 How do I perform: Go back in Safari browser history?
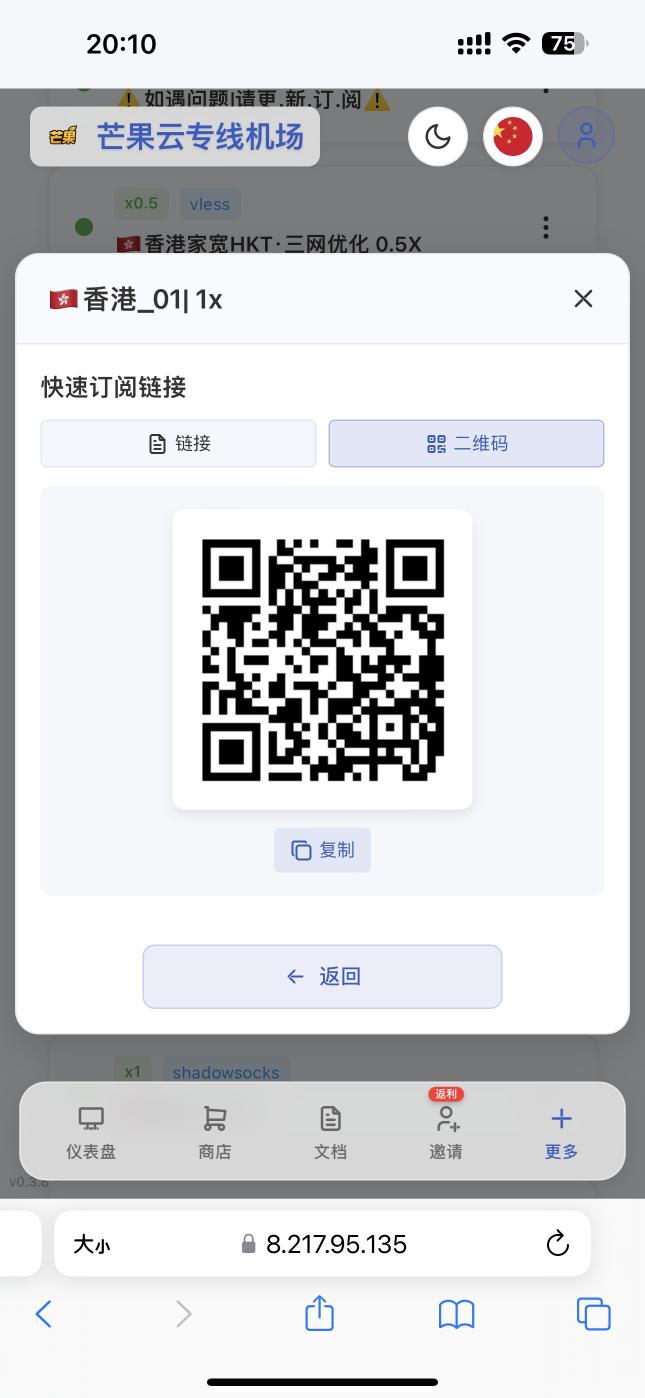(x=43, y=1313)
